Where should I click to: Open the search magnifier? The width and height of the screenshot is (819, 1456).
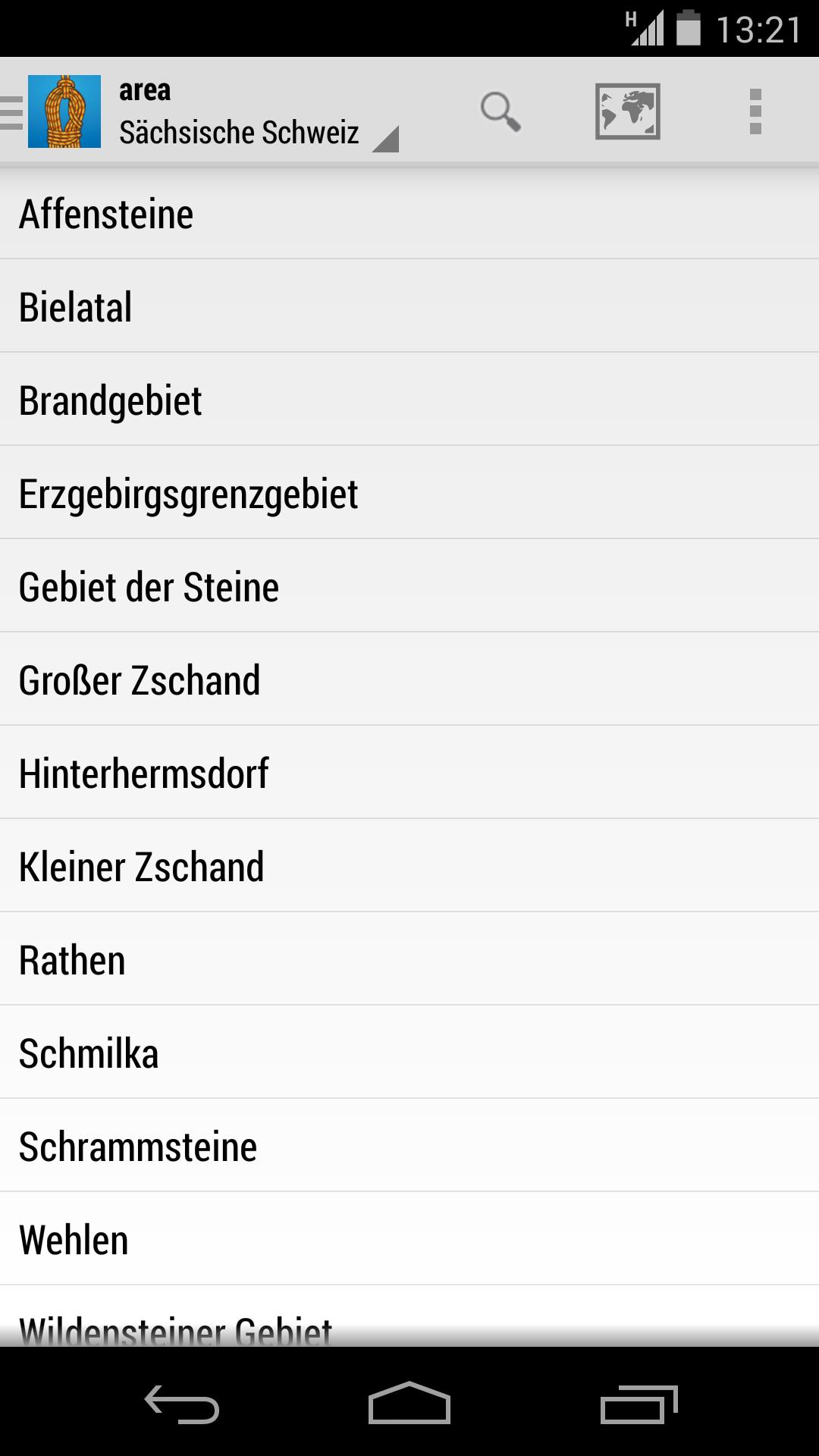[x=500, y=111]
